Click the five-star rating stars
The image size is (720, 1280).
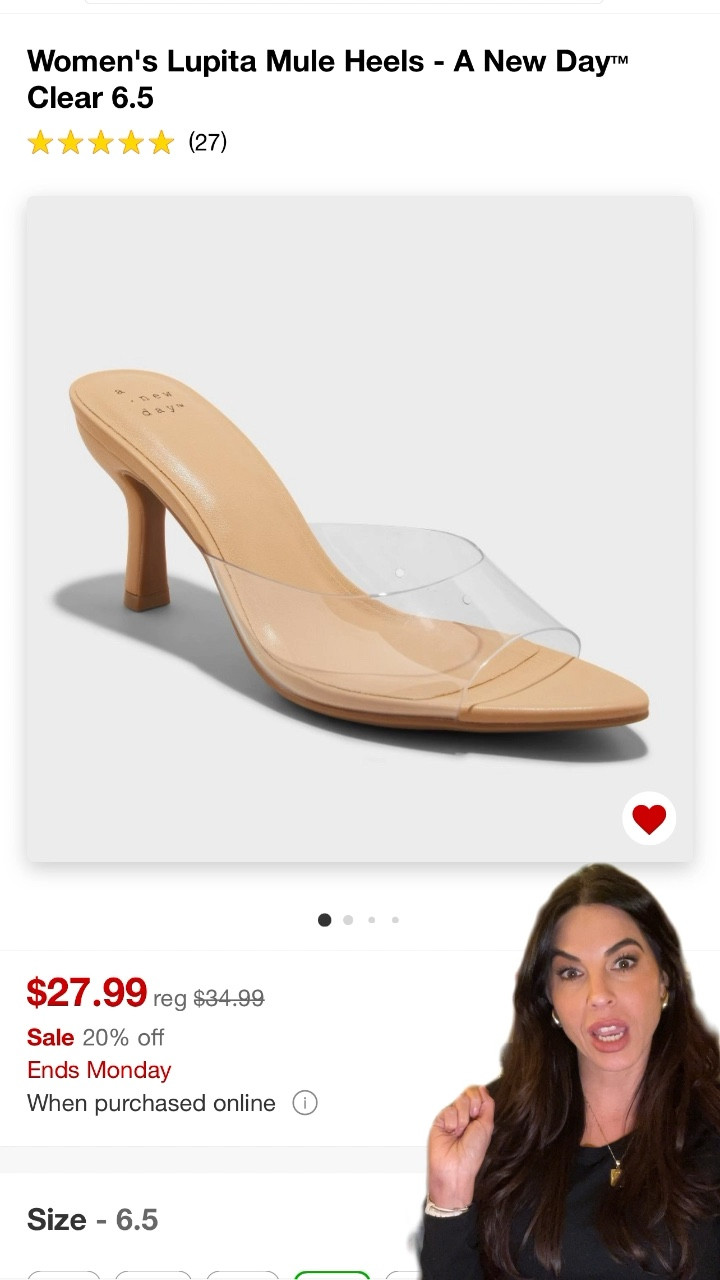(x=100, y=143)
